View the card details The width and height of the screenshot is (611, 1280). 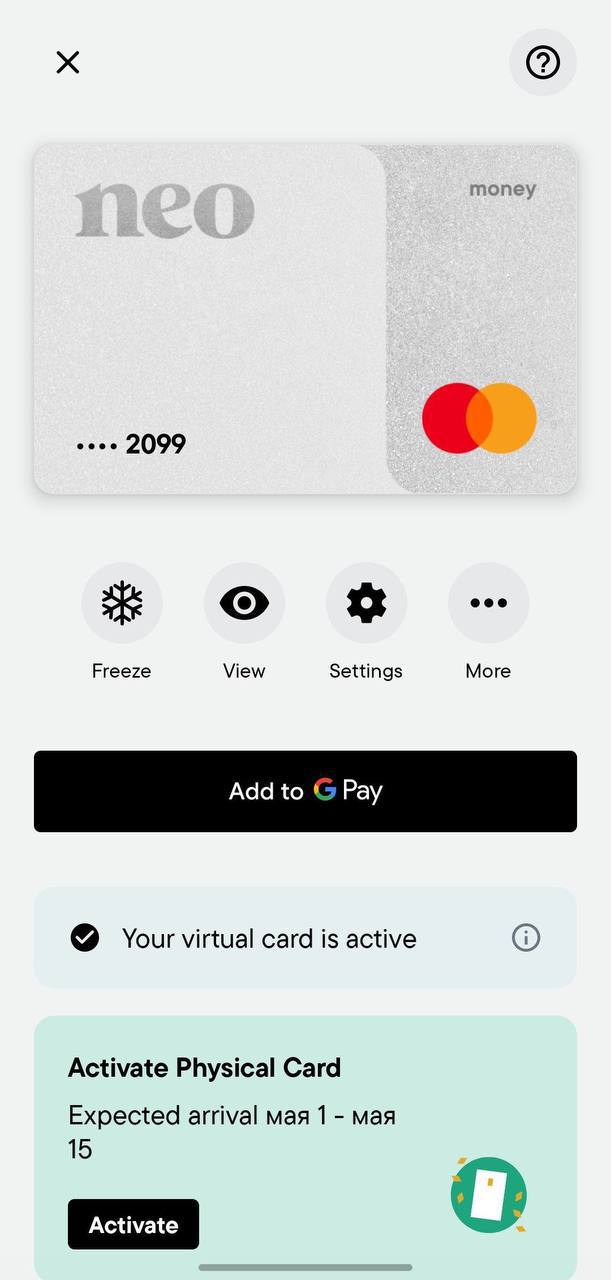tap(244, 603)
